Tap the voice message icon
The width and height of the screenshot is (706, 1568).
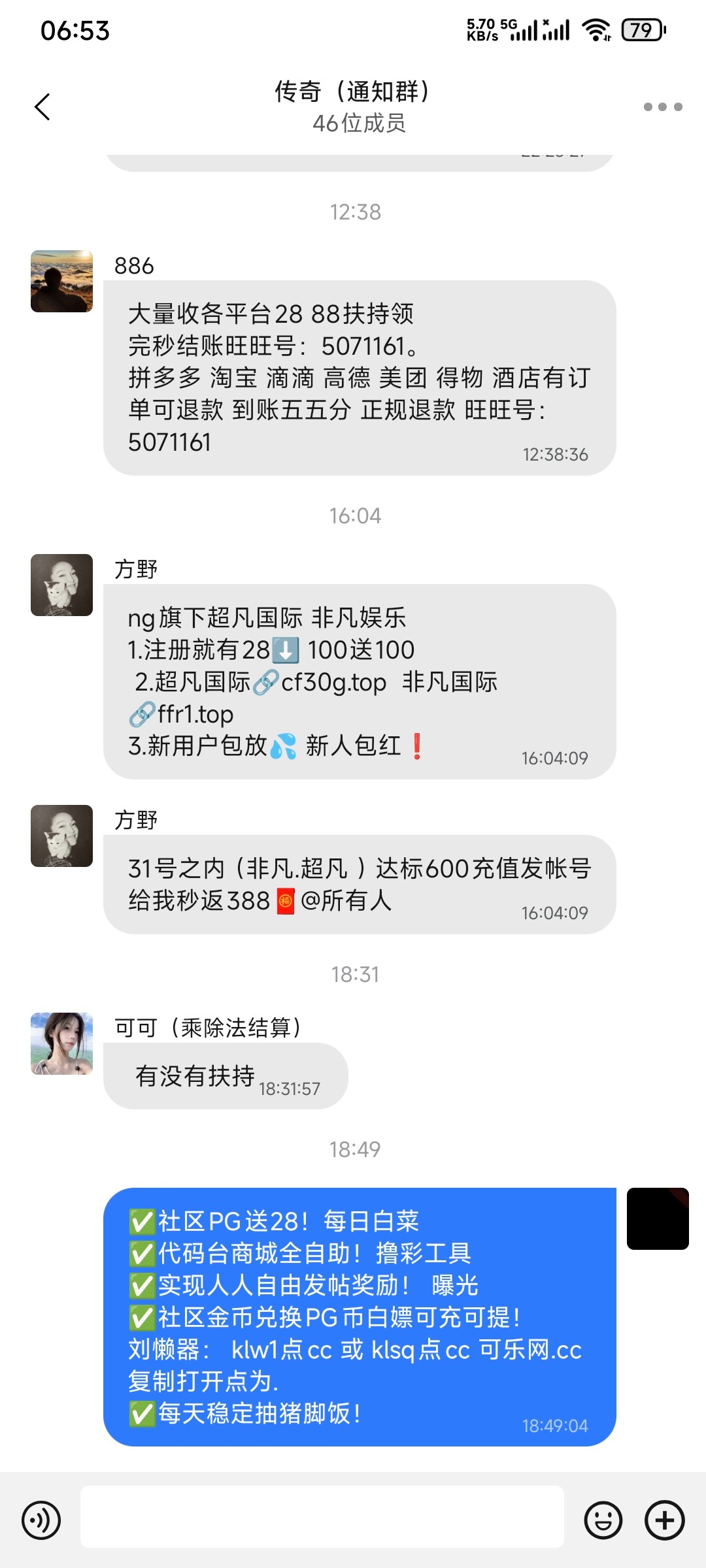click(x=42, y=1518)
